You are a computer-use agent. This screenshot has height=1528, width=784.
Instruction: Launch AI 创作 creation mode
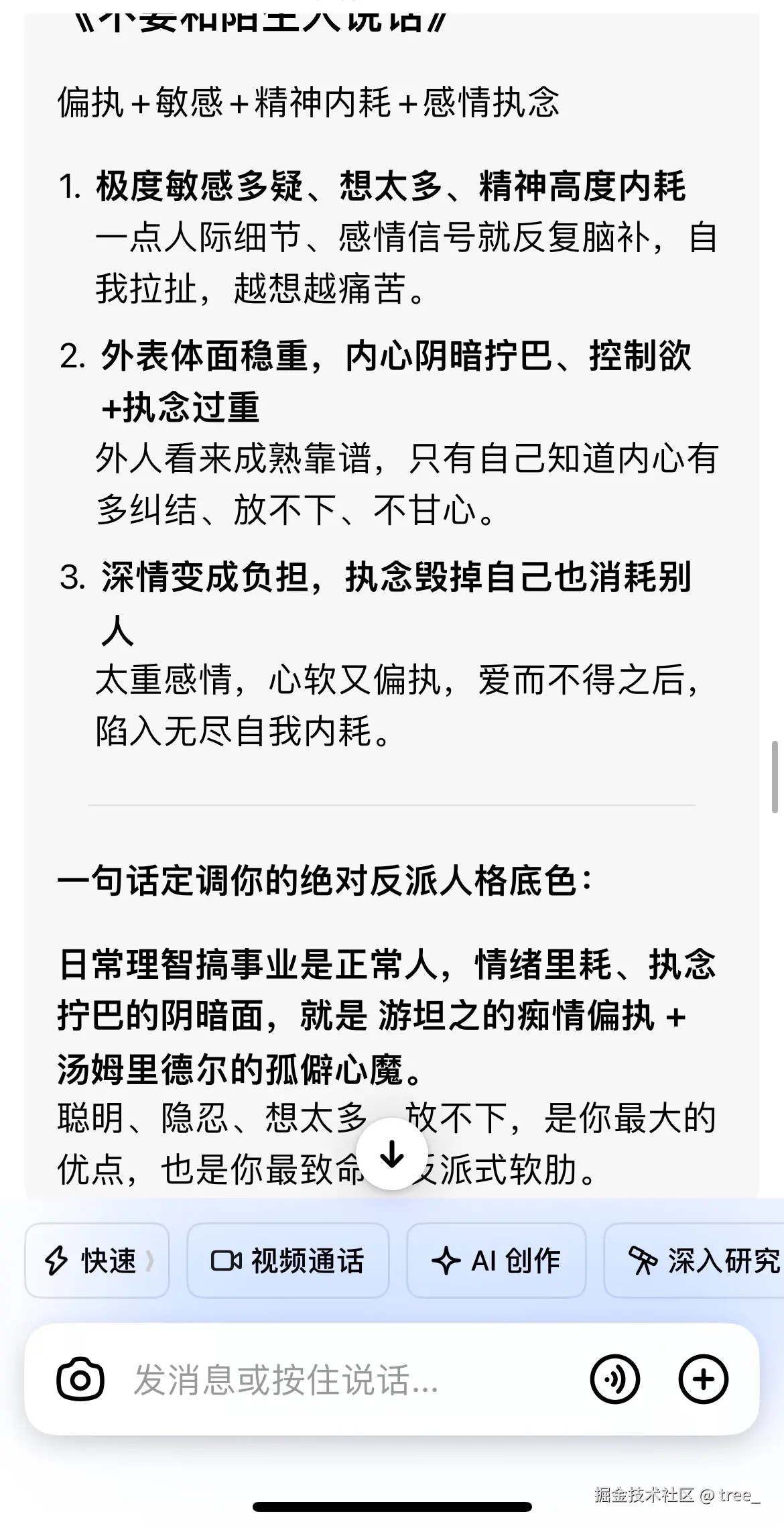coord(496,1260)
